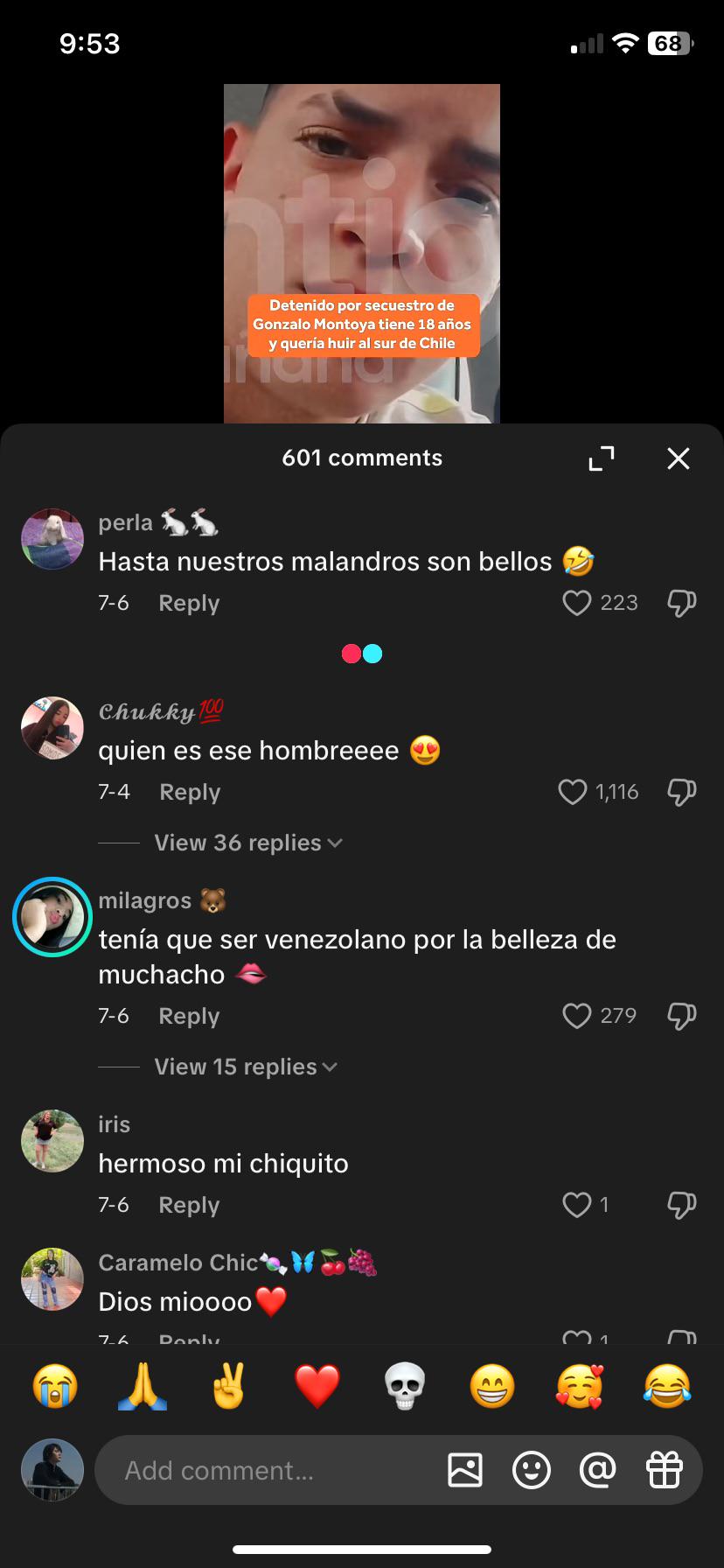Like milagros' comment
The width and height of the screenshot is (724, 1568).
tap(577, 1016)
